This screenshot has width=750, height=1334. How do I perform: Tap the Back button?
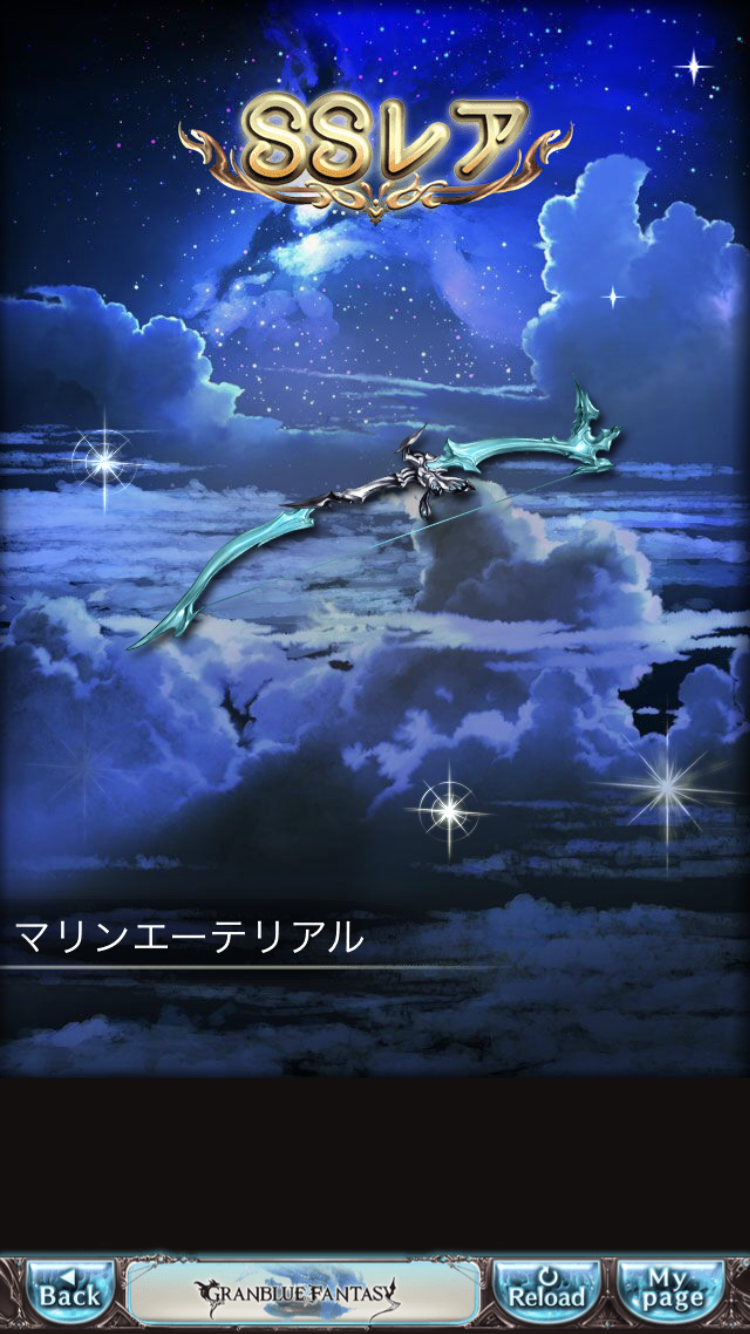pyautogui.click(x=69, y=1292)
